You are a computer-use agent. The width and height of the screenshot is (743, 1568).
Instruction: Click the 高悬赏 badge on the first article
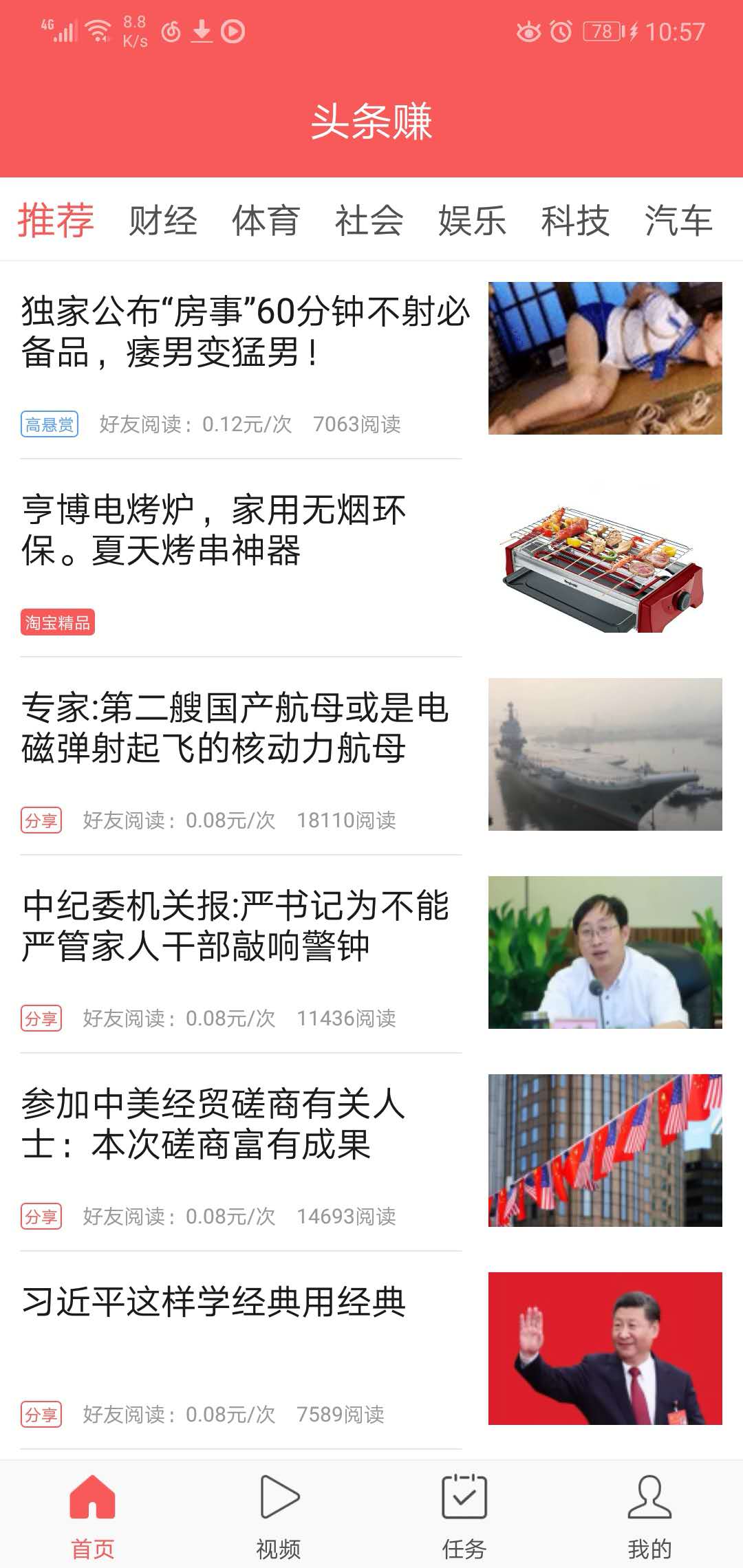pyautogui.click(x=50, y=425)
